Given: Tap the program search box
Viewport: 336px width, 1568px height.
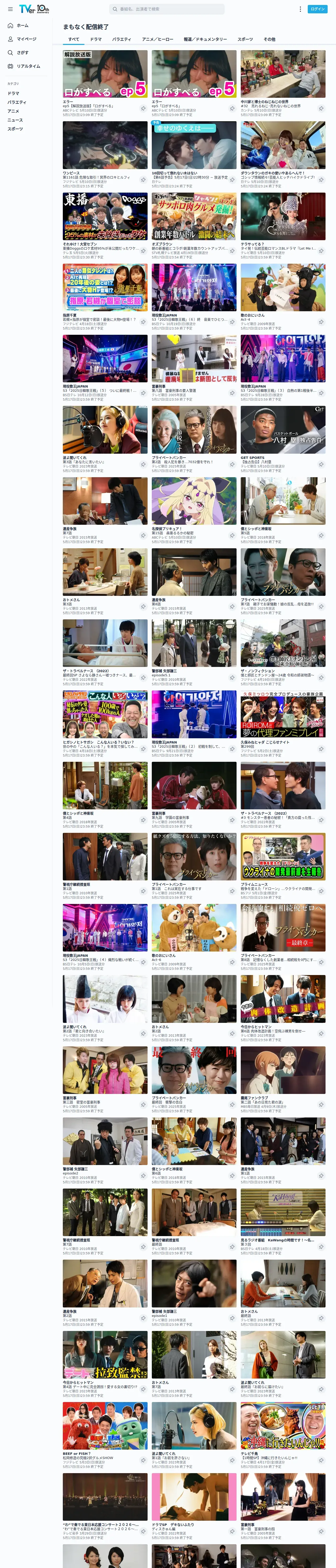Looking at the screenshot, I should pos(166,9).
